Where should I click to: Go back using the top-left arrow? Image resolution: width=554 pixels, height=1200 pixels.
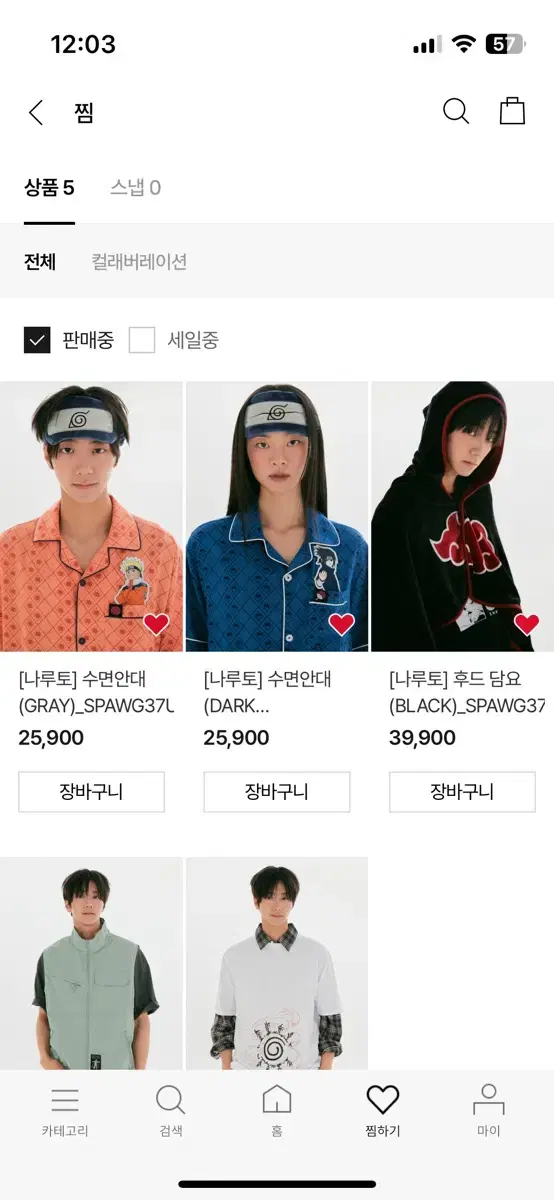(37, 112)
